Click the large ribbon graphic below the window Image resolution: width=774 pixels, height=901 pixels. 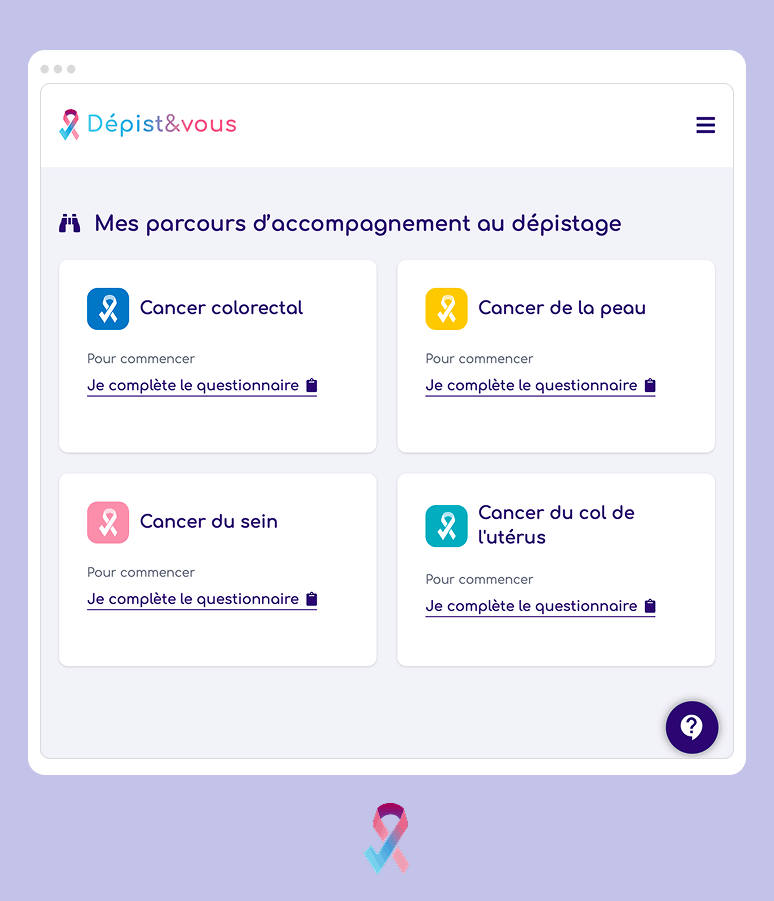click(387, 840)
